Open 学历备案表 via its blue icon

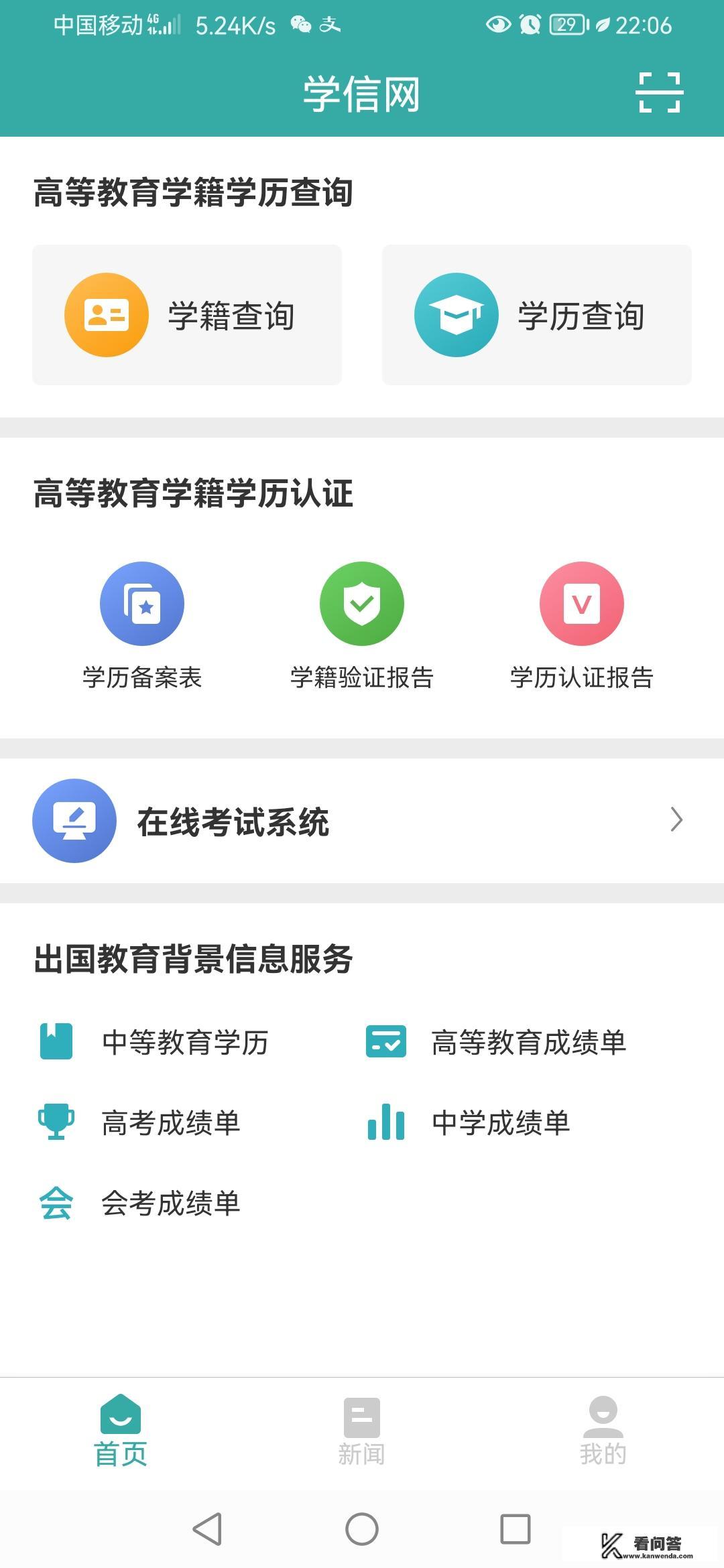click(142, 603)
